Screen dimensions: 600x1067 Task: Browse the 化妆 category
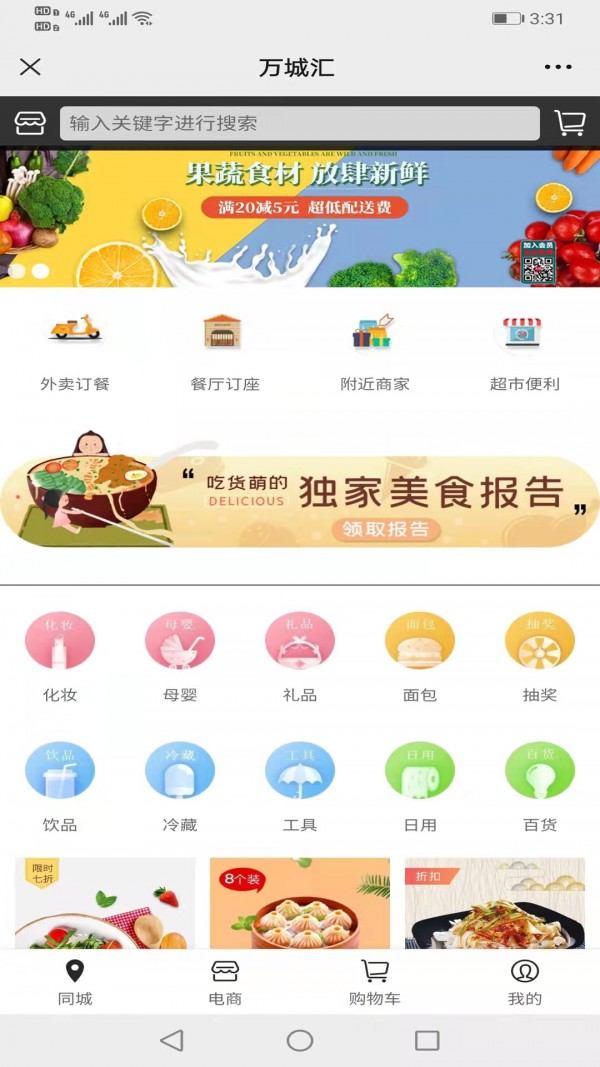60,656
